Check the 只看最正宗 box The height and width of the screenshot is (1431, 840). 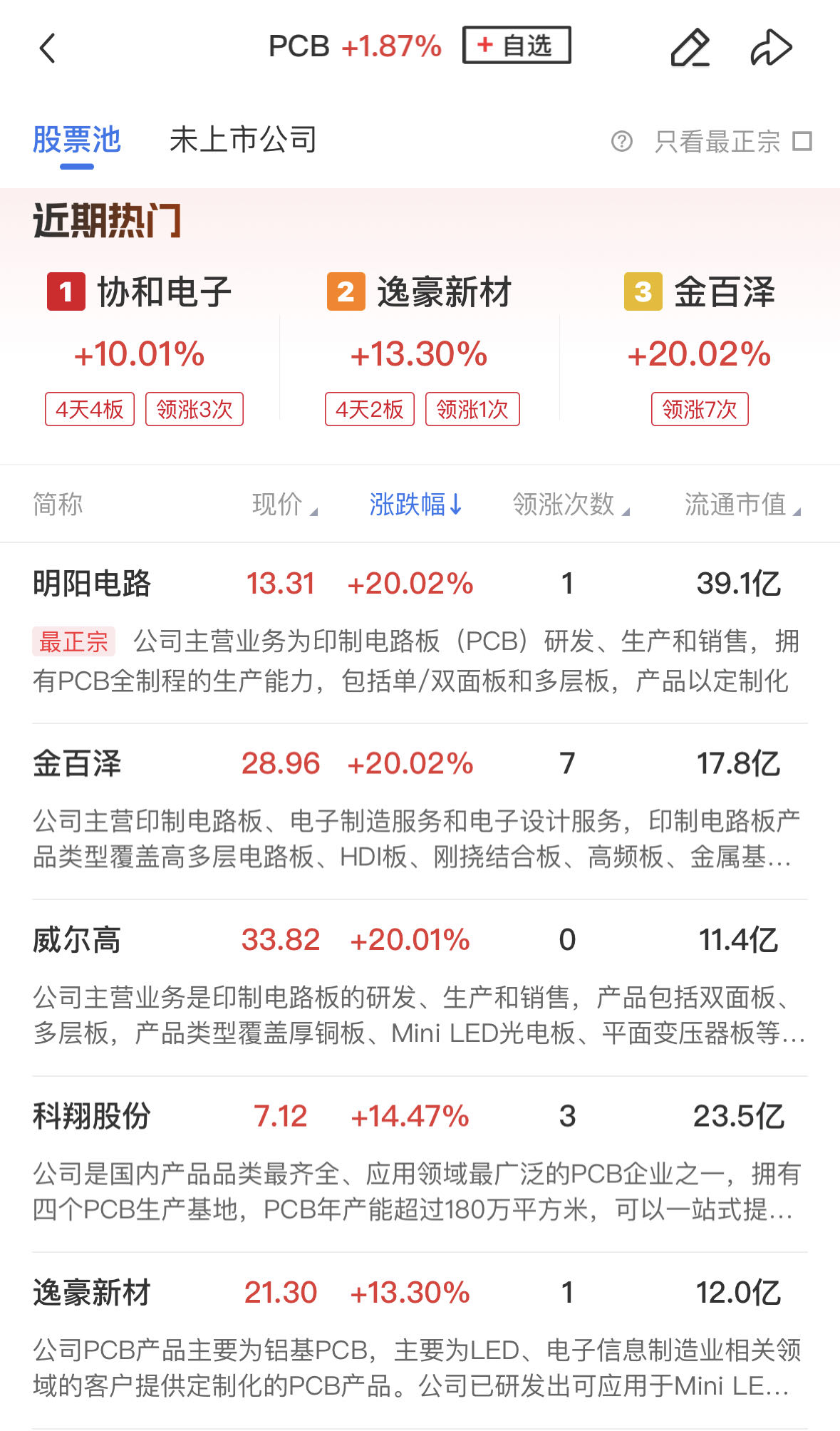[802, 141]
